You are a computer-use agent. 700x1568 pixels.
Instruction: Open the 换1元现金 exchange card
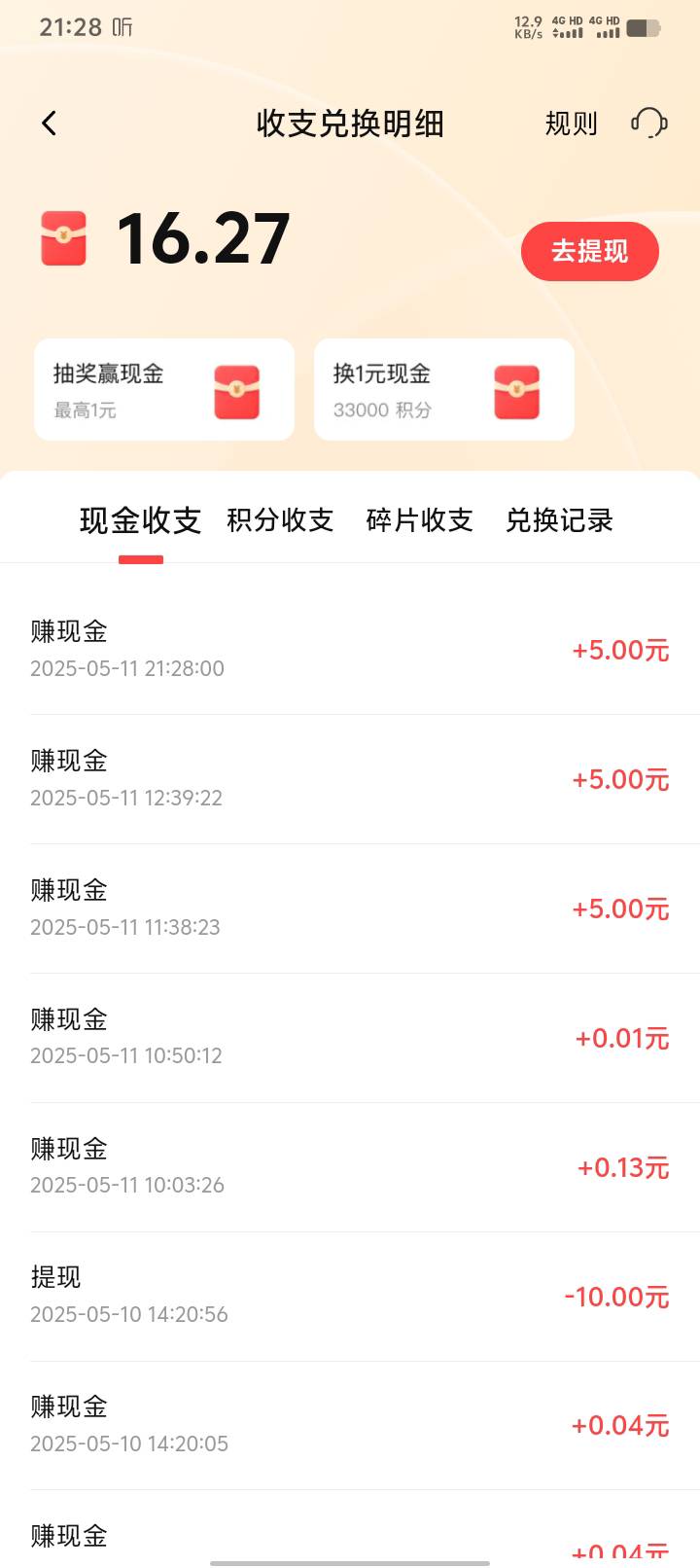(444, 390)
